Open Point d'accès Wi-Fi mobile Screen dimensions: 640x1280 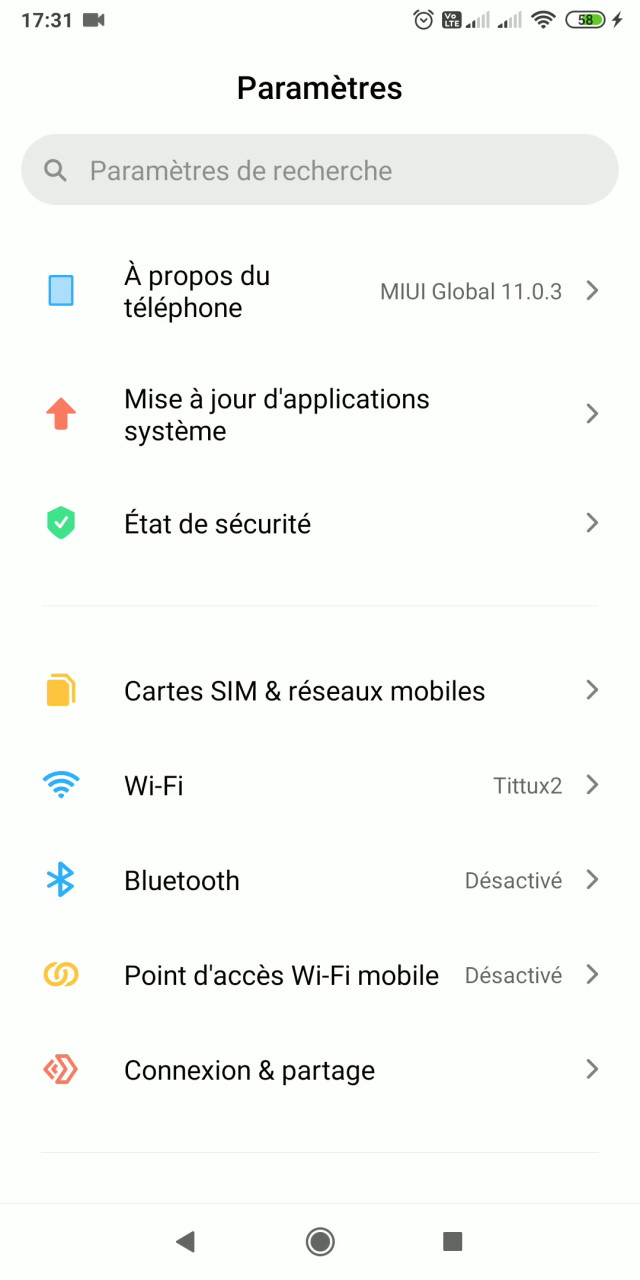tap(320, 975)
